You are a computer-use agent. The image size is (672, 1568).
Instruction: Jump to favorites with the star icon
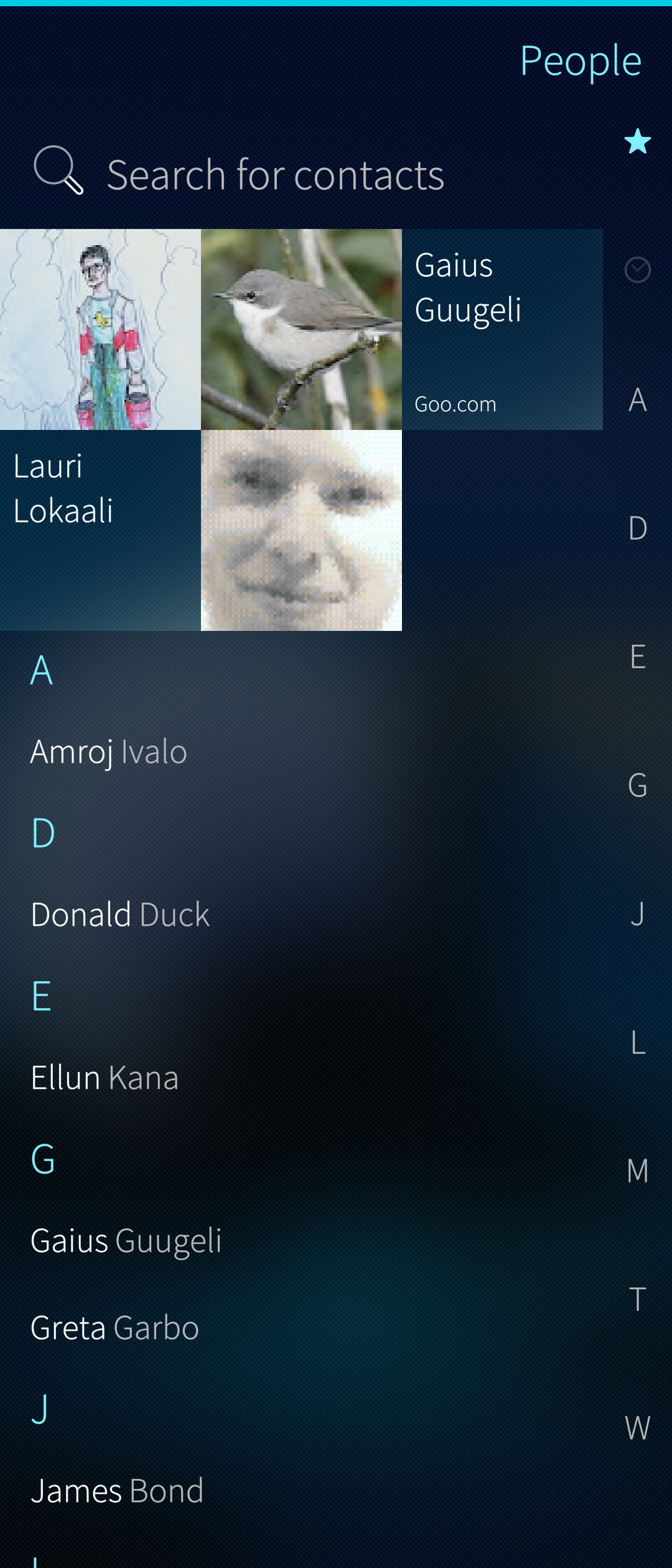pos(637,142)
